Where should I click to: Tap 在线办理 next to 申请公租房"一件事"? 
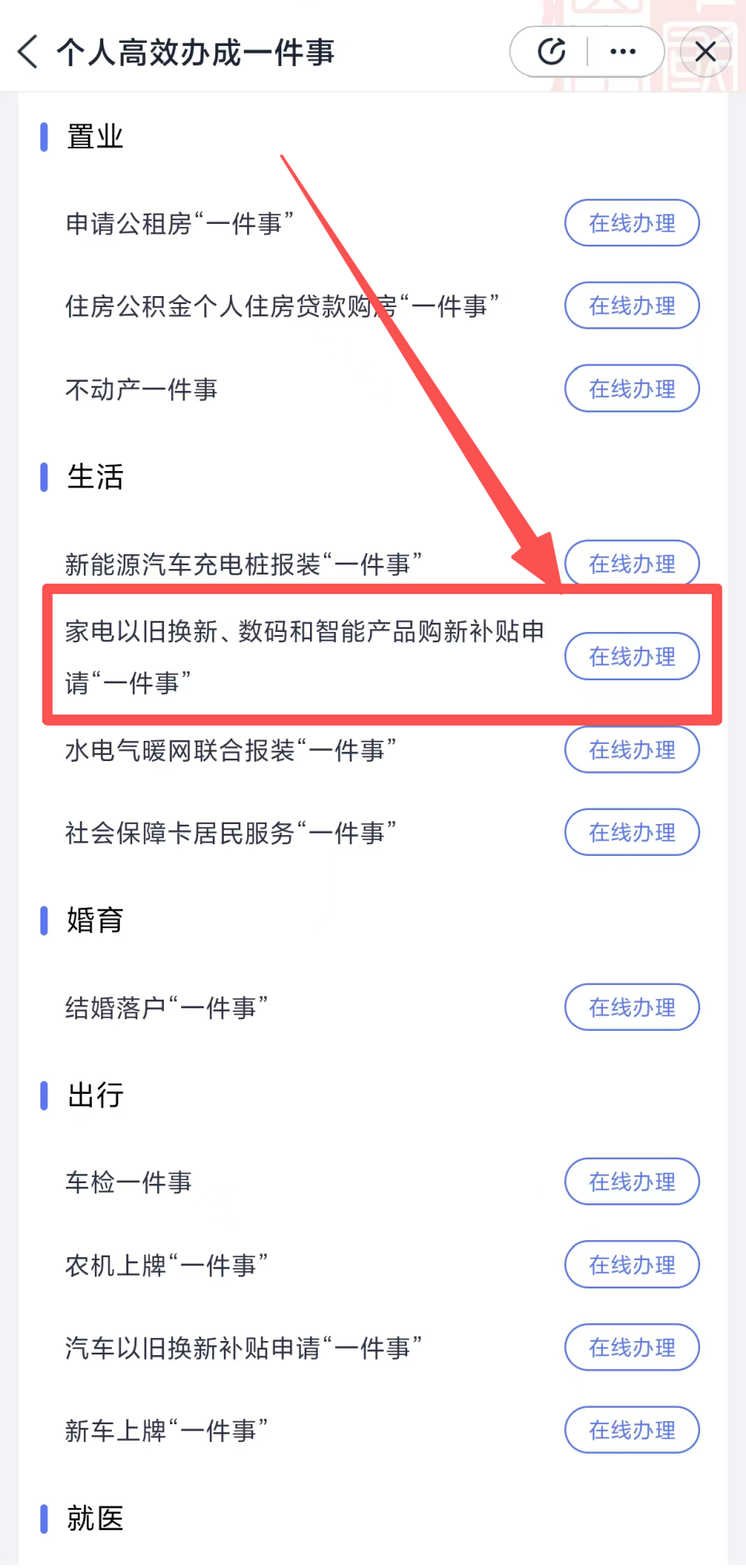click(632, 223)
